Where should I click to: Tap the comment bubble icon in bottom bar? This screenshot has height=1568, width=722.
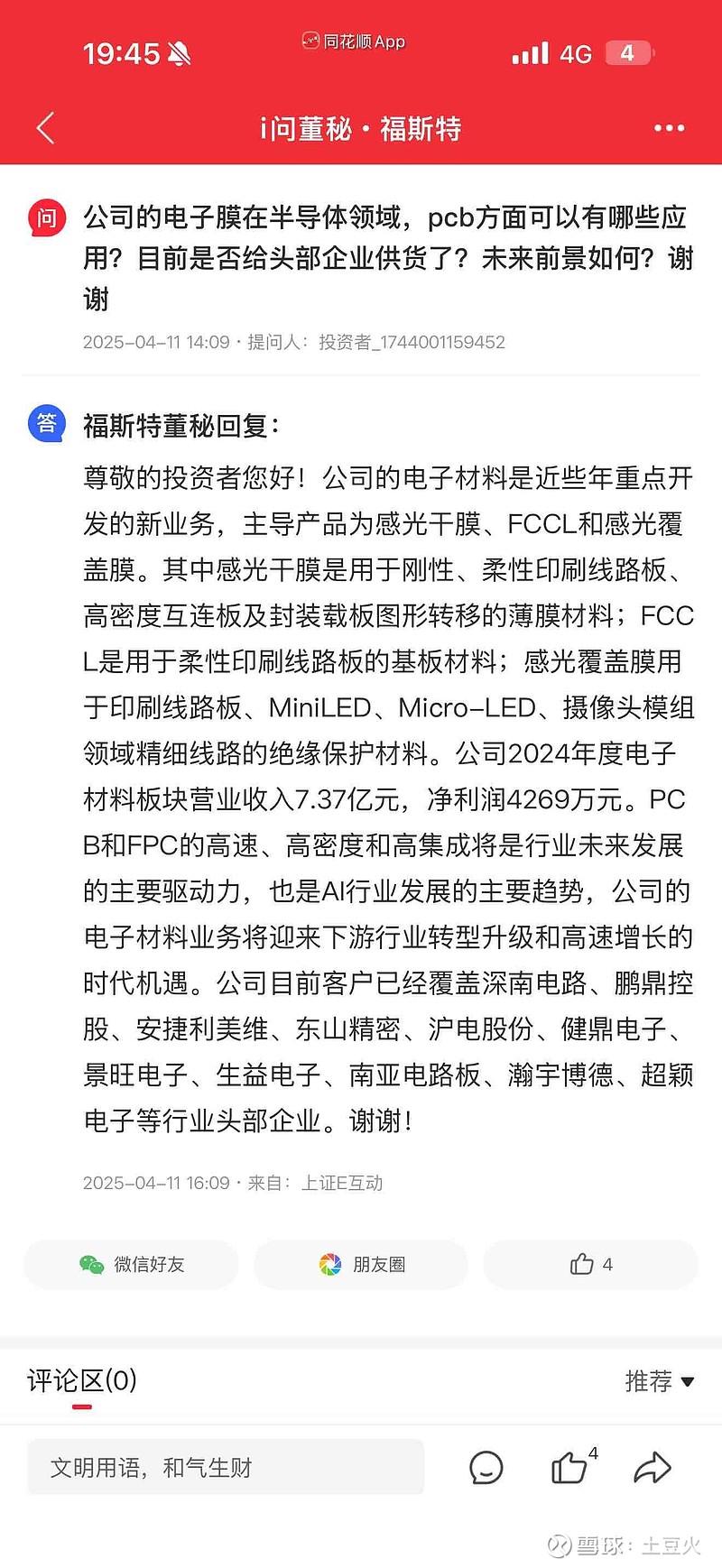coord(486,1467)
